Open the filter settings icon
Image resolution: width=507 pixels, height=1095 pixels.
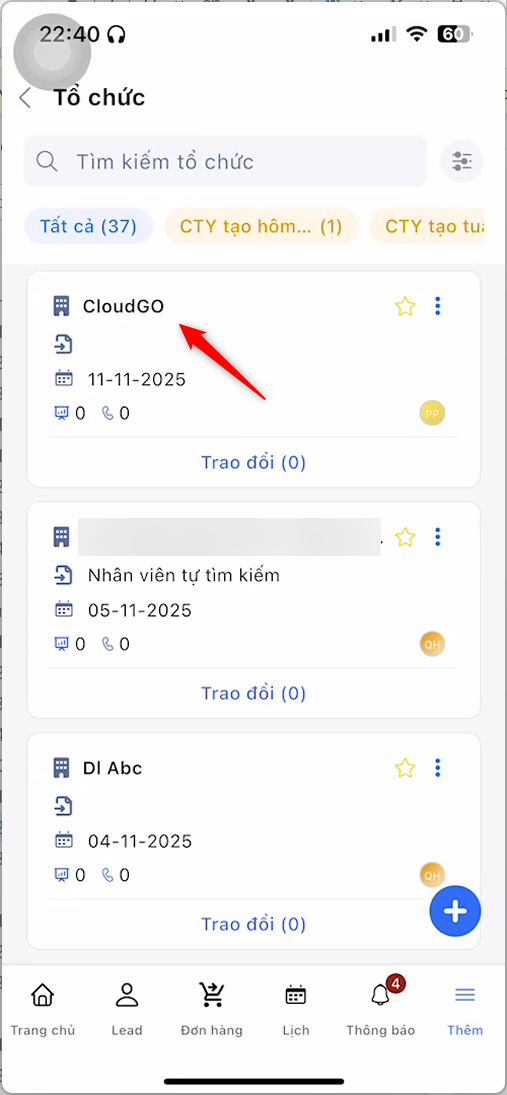tap(462, 161)
